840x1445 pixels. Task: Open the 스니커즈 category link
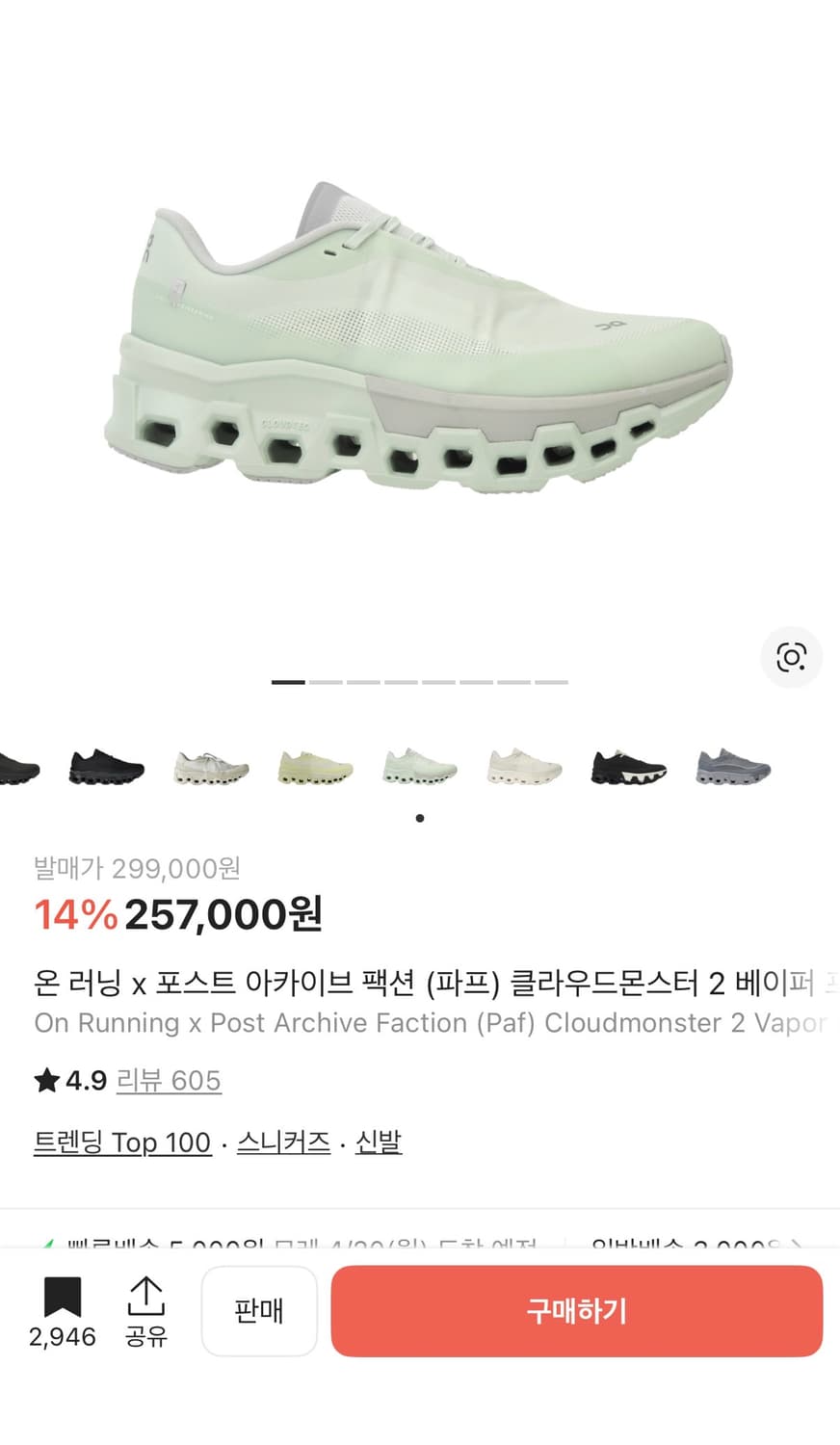[x=283, y=1143]
